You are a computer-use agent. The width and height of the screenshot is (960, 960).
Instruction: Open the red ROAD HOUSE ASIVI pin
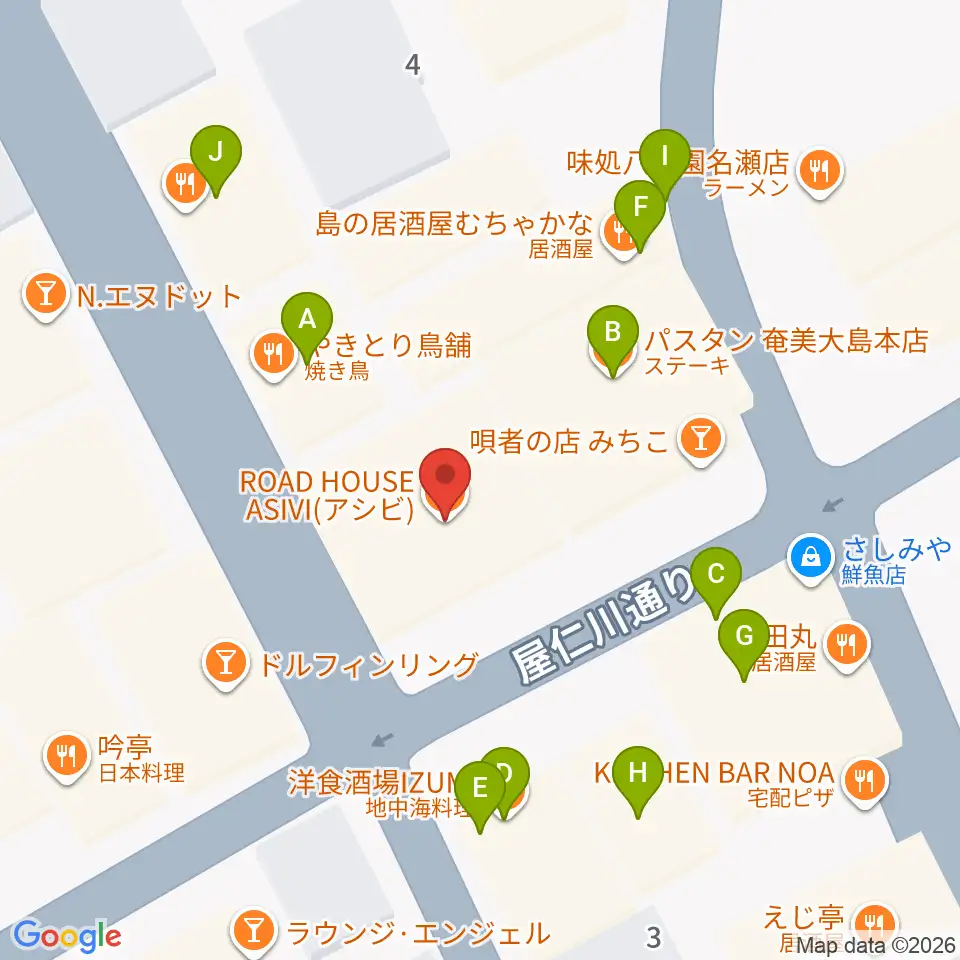click(x=445, y=479)
